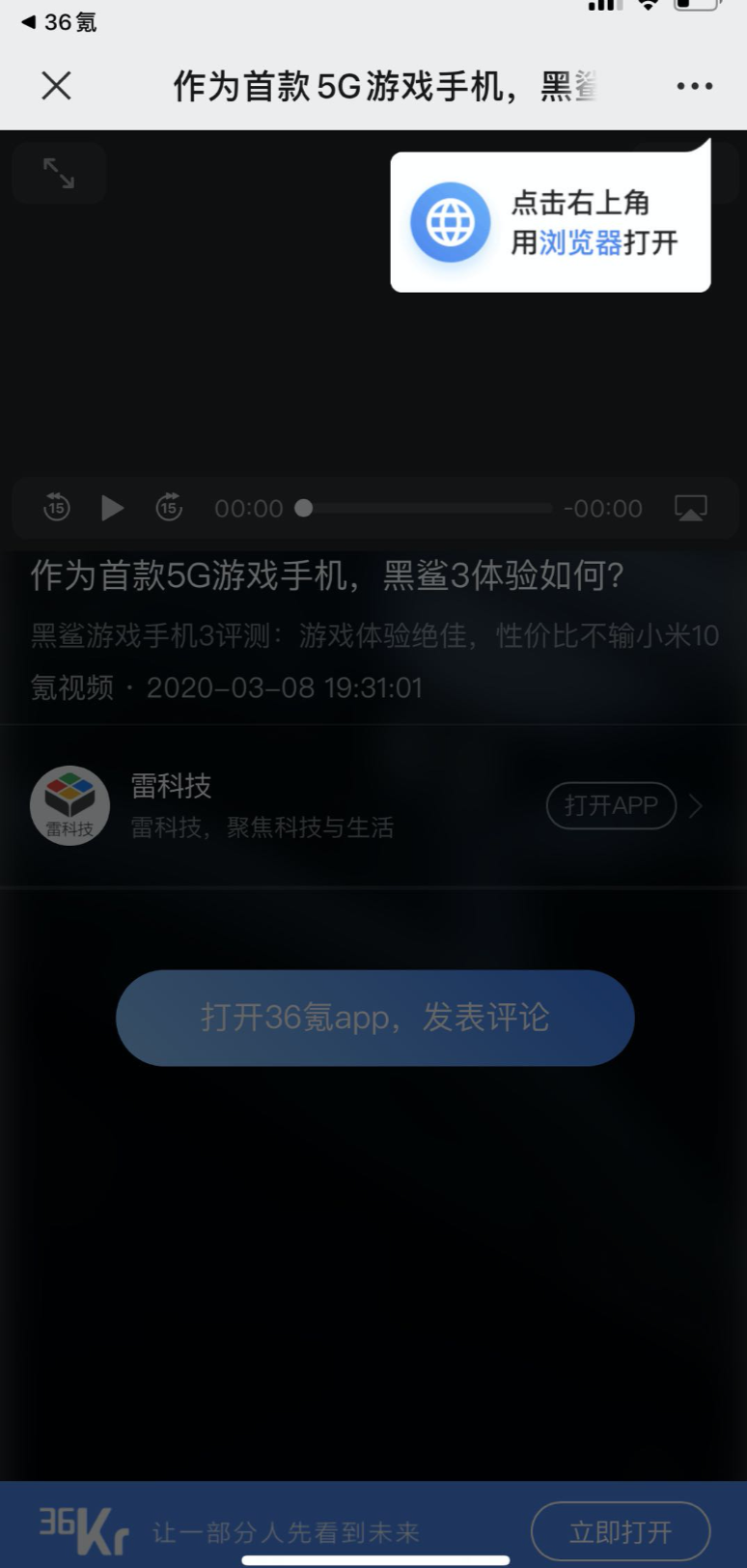Tap 打开36氪app，发表评论 button
747x1568 pixels.
tap(374, 1018)
